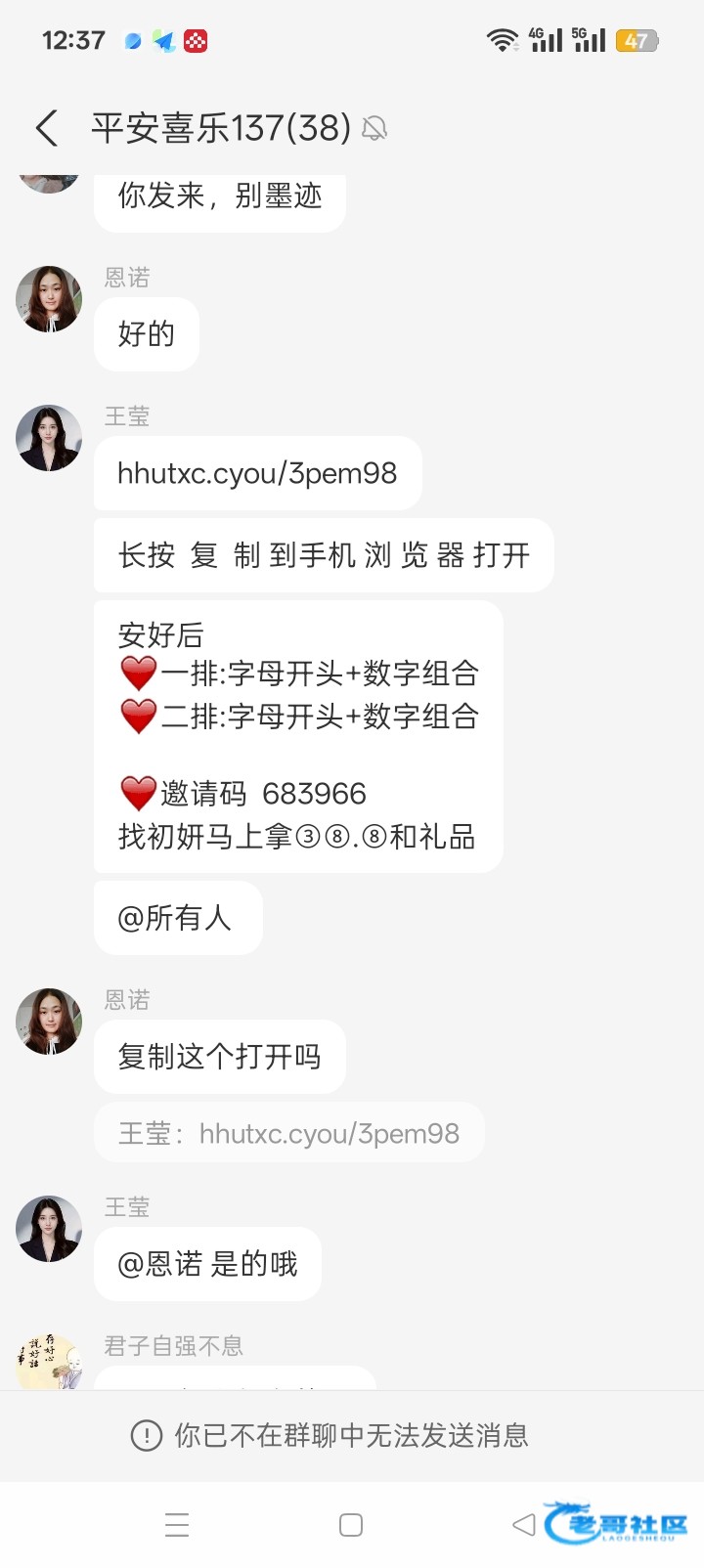Screen dimensions: 704x1568
Task: Tap 君子自强不息's avatar
Action: (x=49, y=1362)
